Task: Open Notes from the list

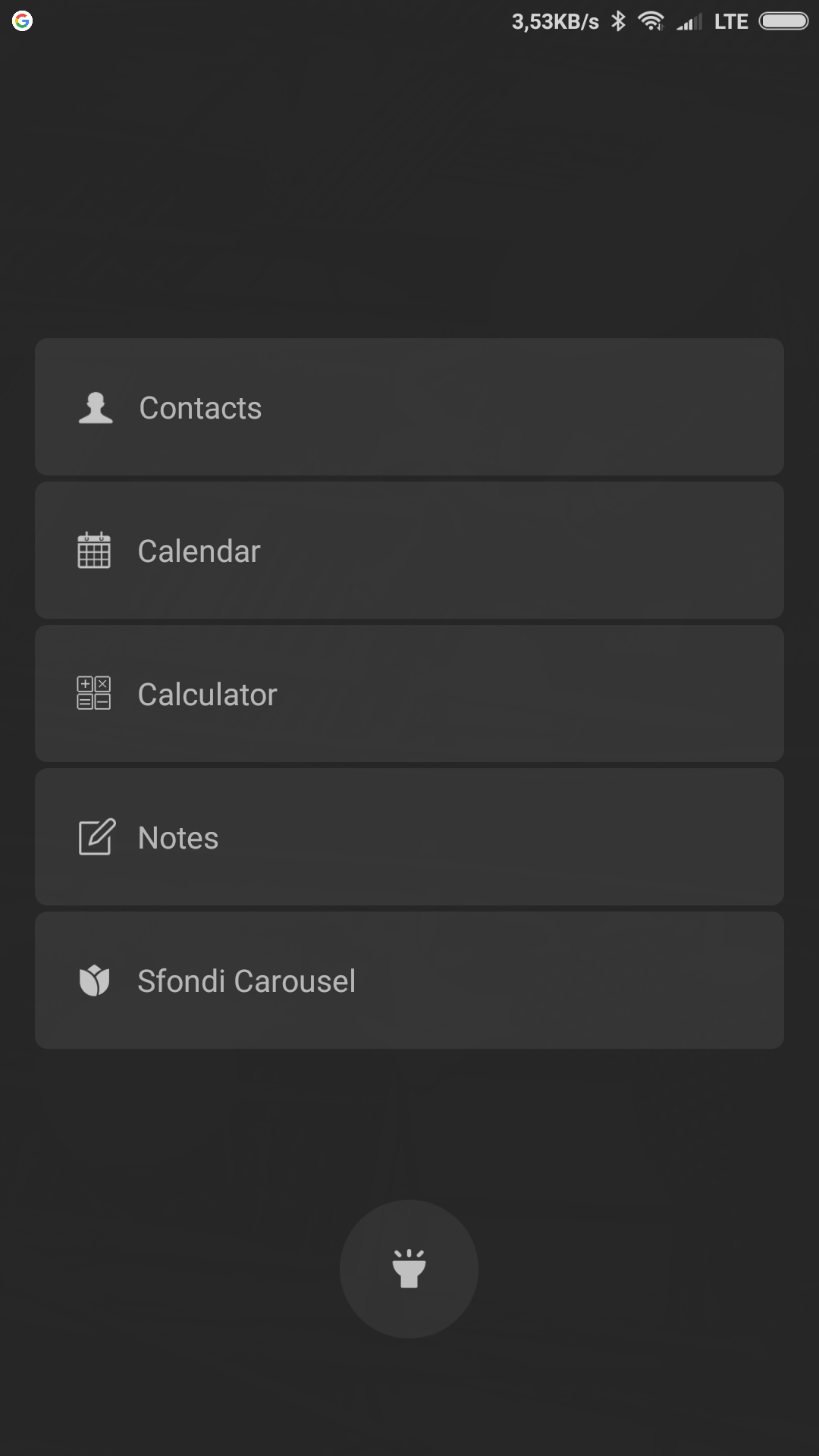Action: coord(409,837)
